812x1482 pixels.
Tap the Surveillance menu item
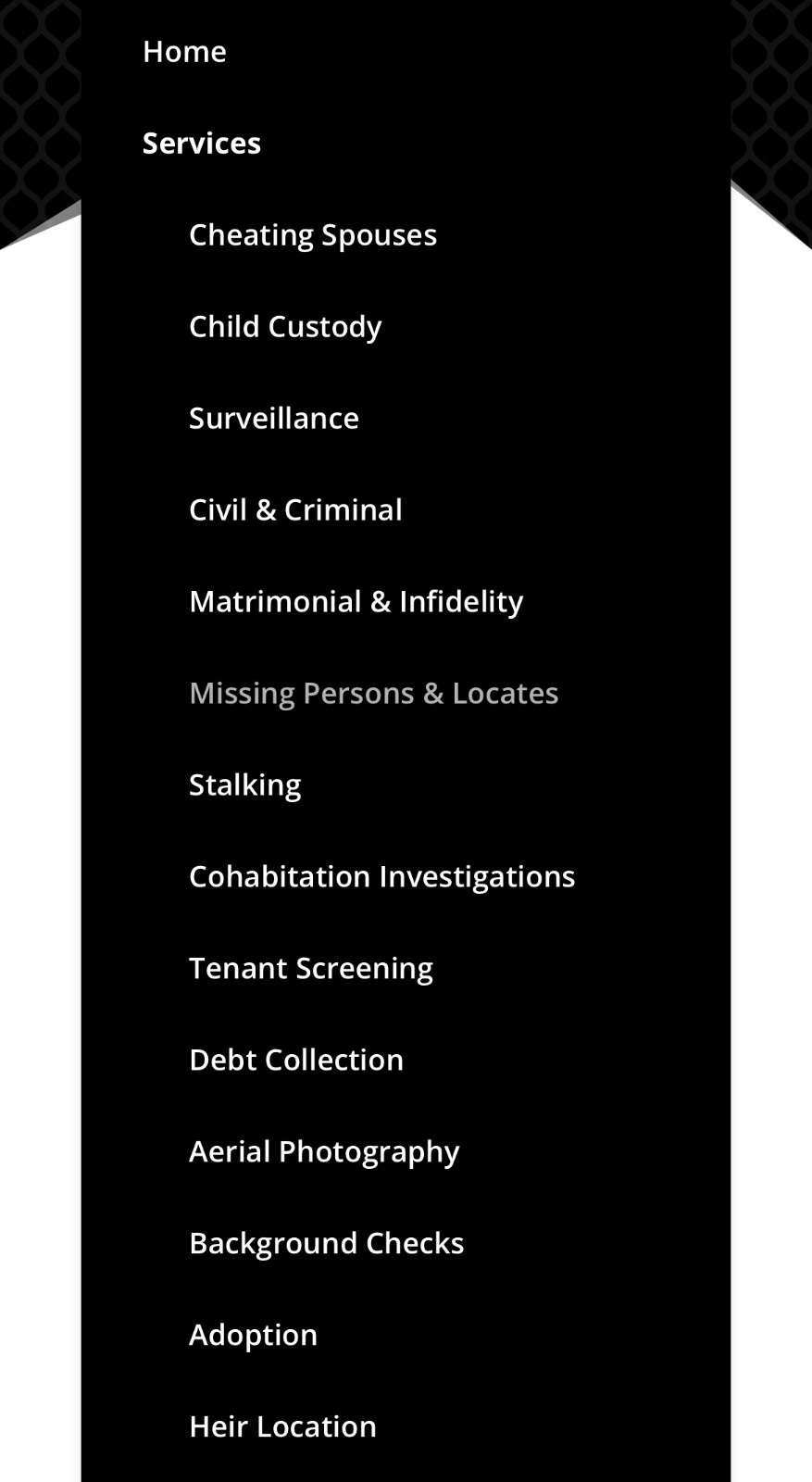274,419
